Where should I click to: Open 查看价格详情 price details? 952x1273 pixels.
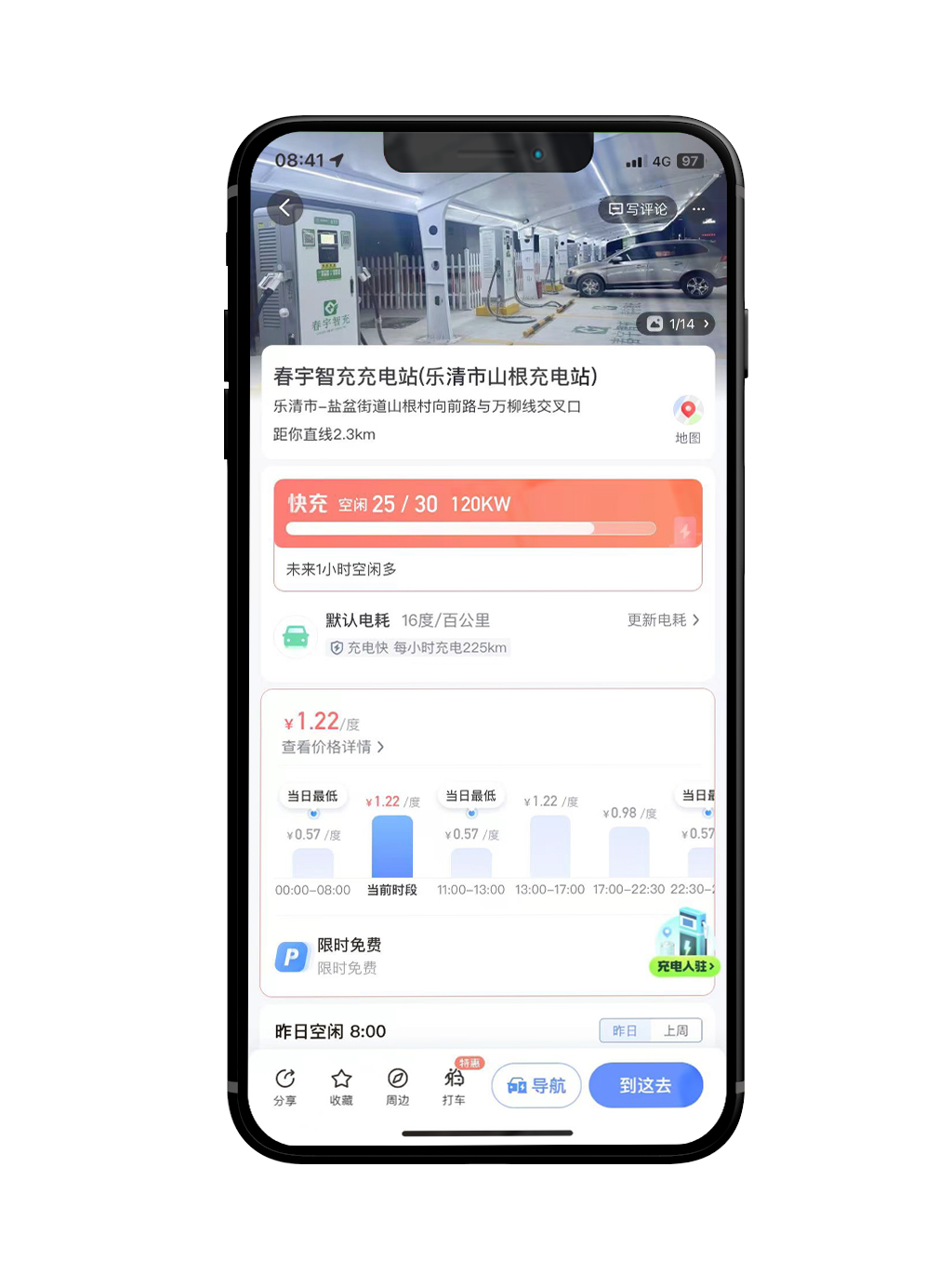pos(333,747)
